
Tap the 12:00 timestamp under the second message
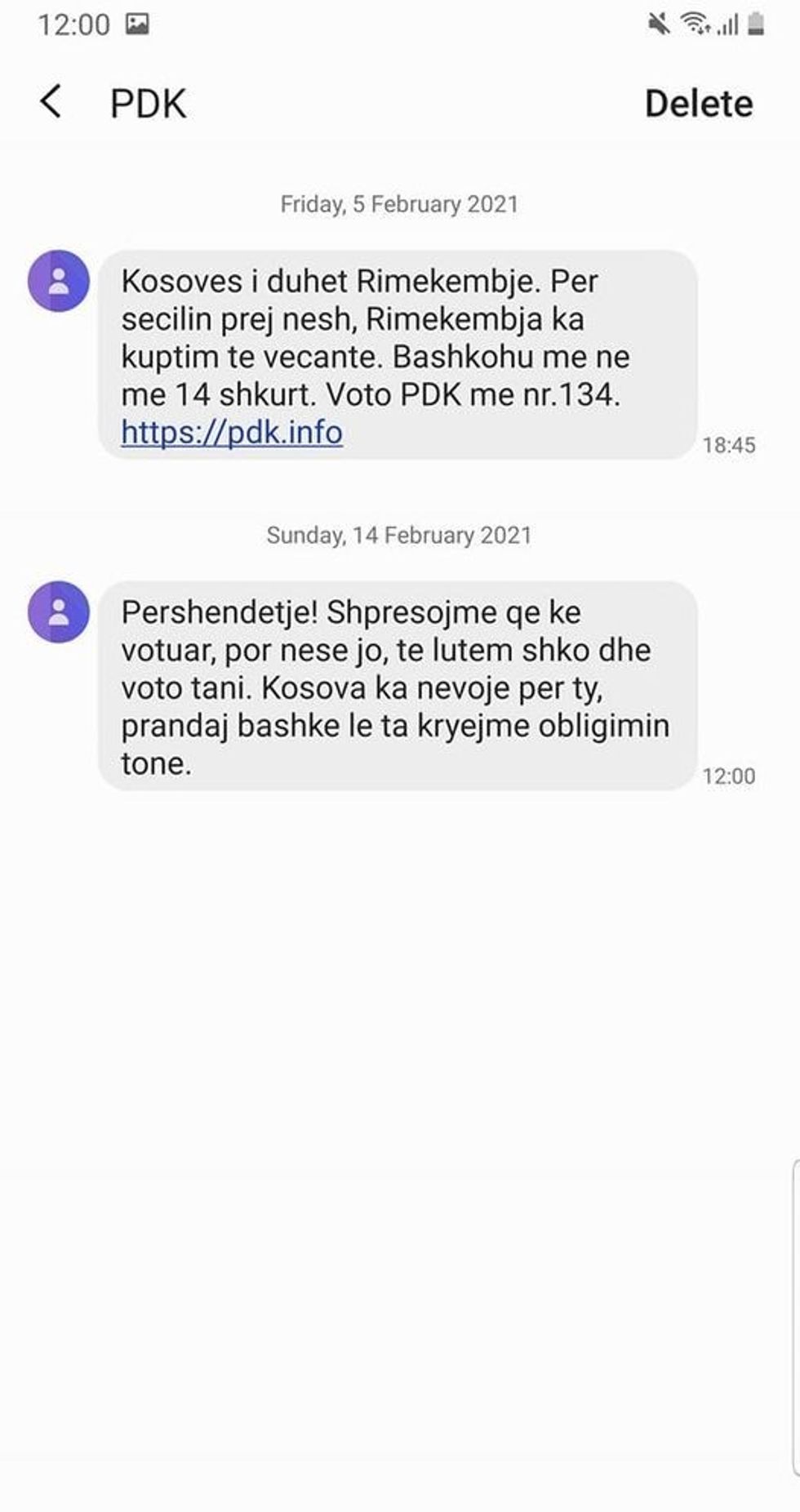pos(729,776)
